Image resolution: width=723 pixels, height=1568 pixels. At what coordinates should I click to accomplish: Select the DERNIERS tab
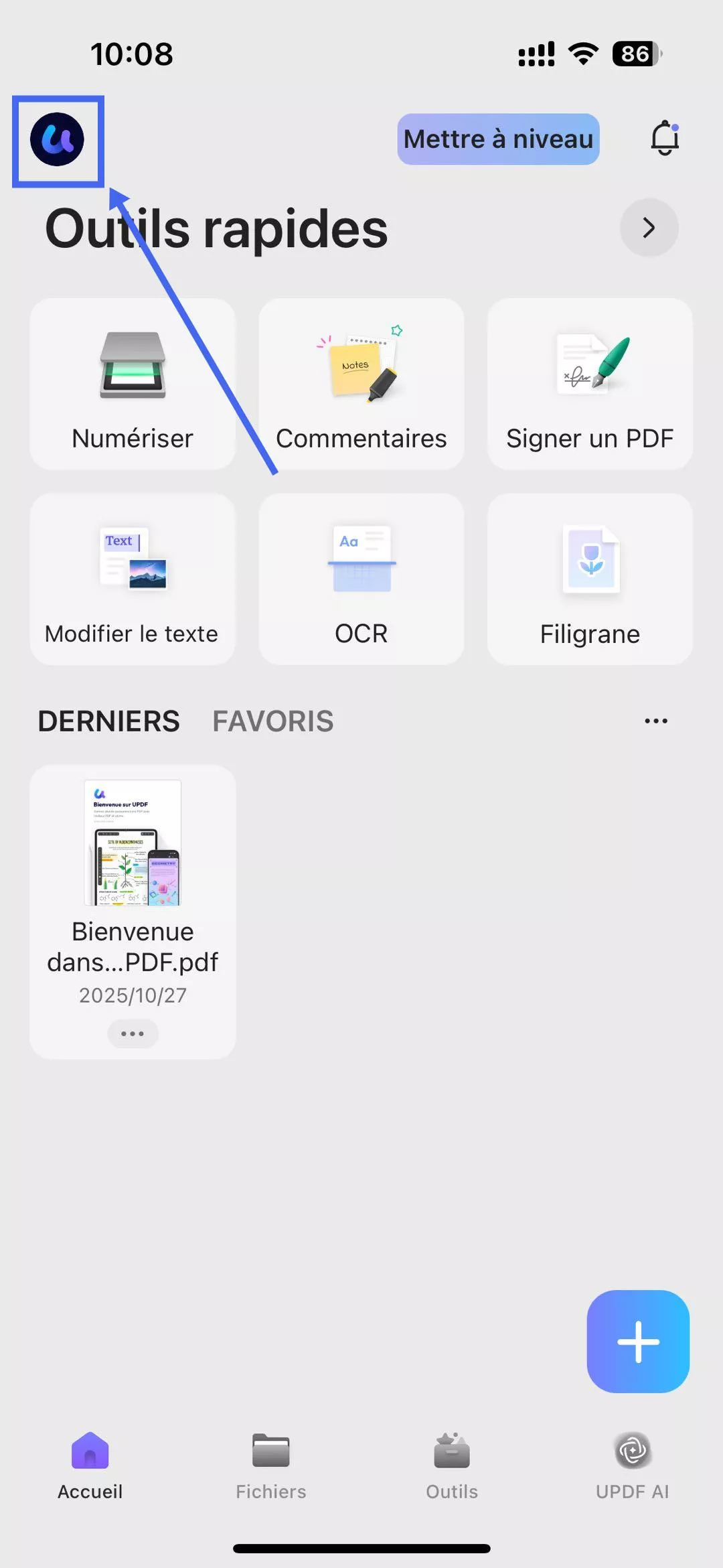[x=108, y=720]
